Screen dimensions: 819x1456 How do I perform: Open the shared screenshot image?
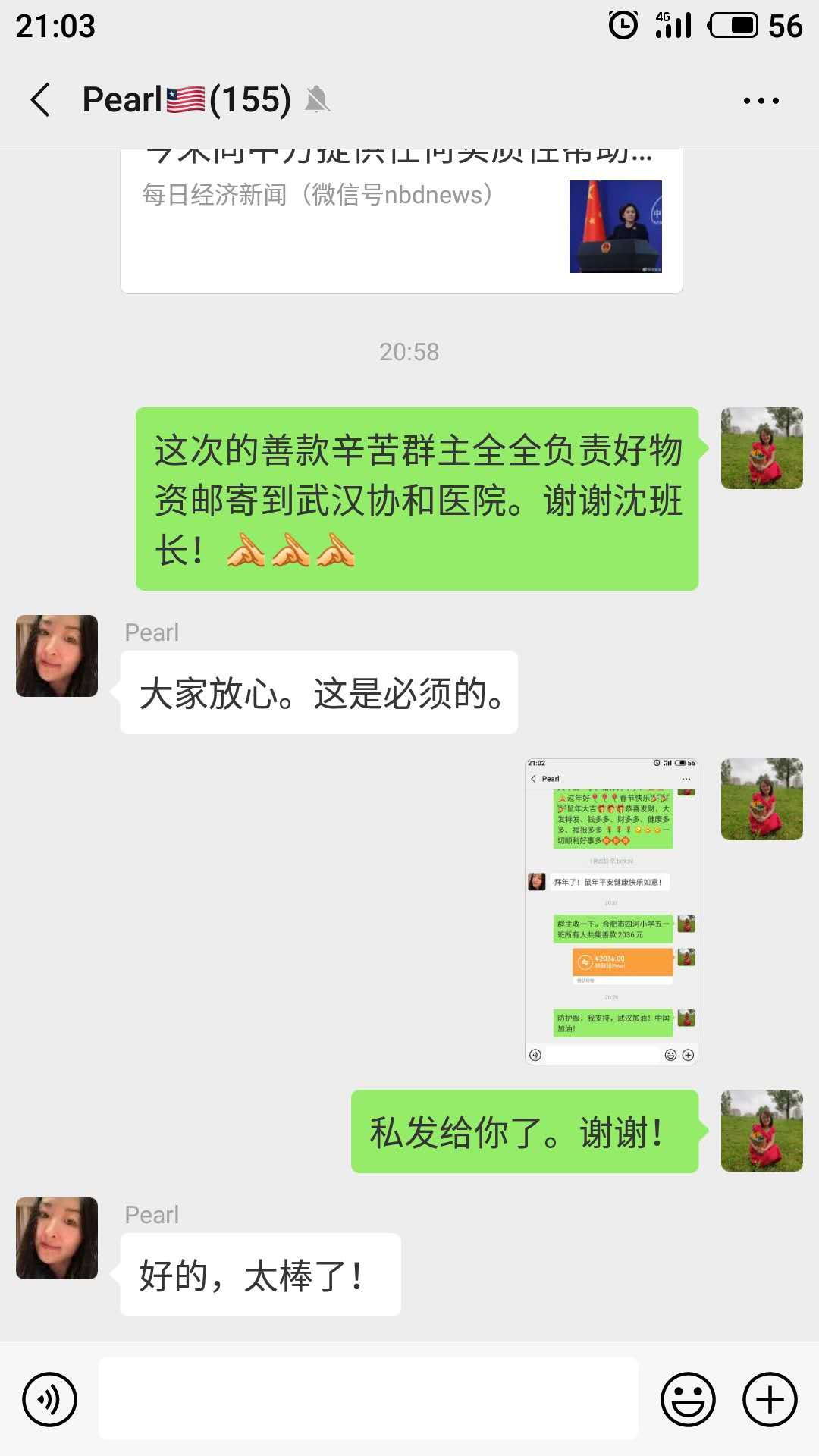point(611,911)
